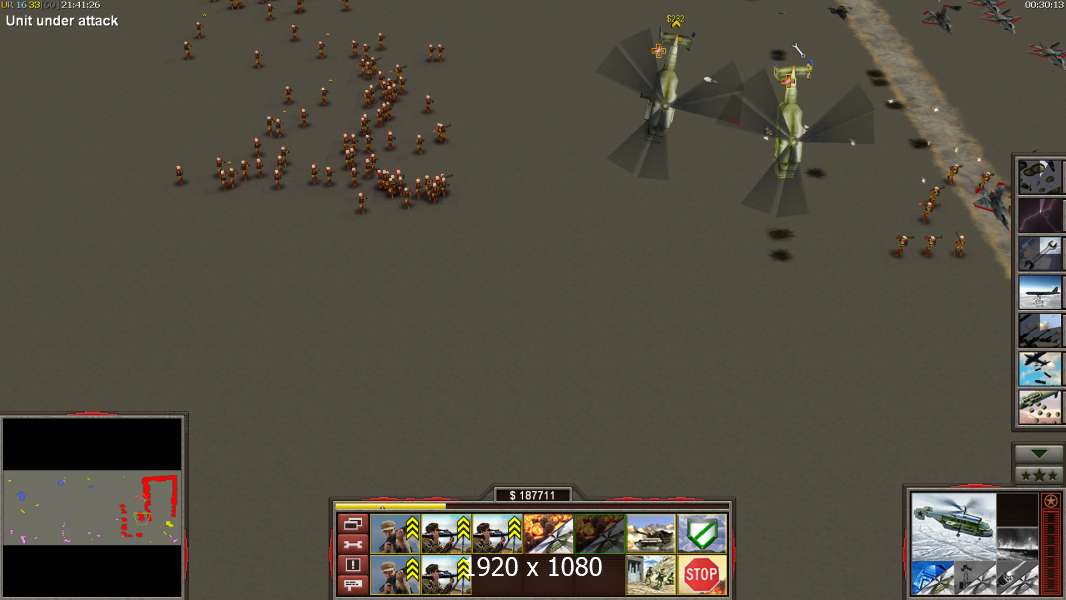Activate the lightning storm power shortcut

[x=1040, y=215]
